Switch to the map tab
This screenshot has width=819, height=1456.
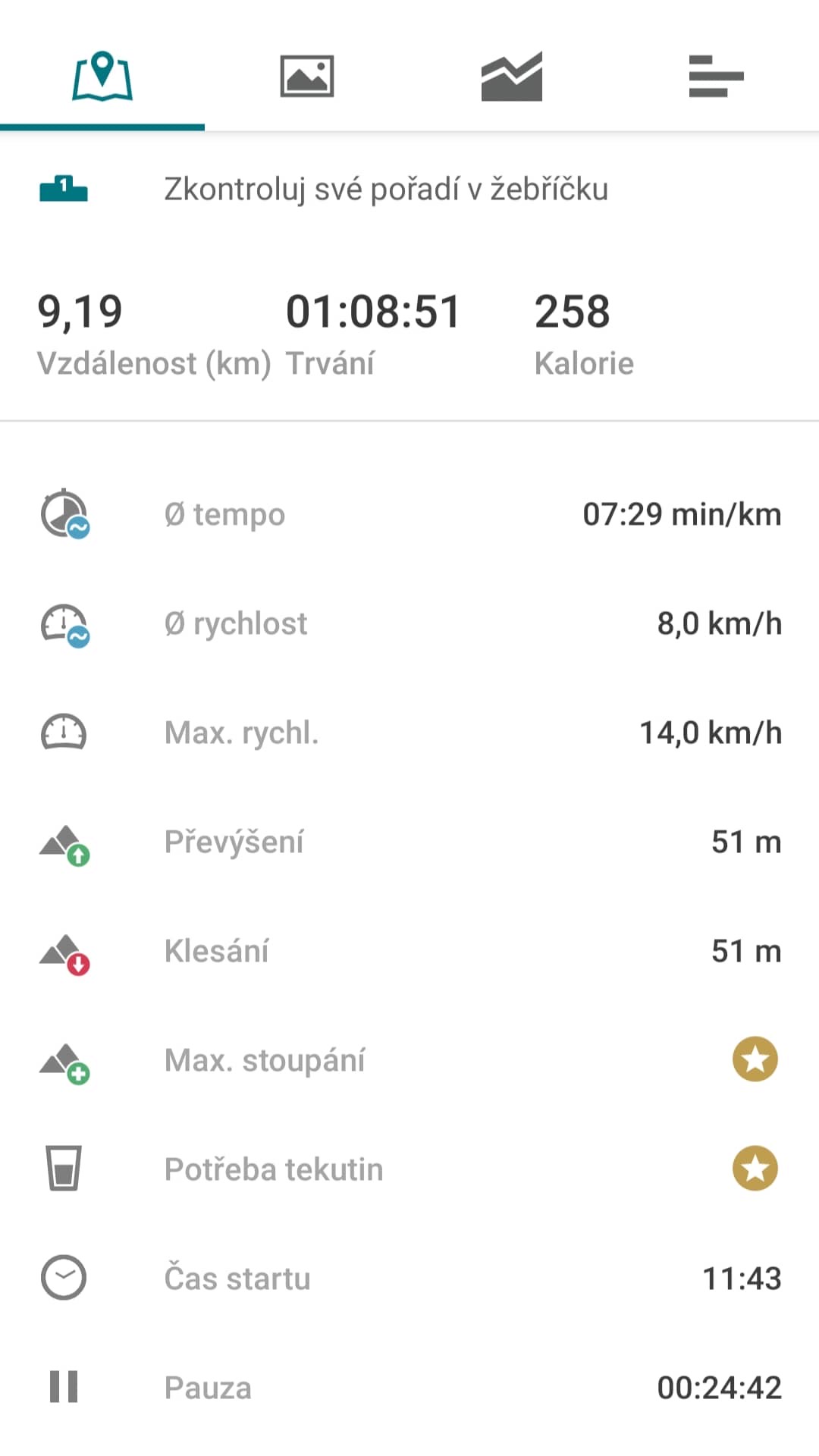point(102,76)
